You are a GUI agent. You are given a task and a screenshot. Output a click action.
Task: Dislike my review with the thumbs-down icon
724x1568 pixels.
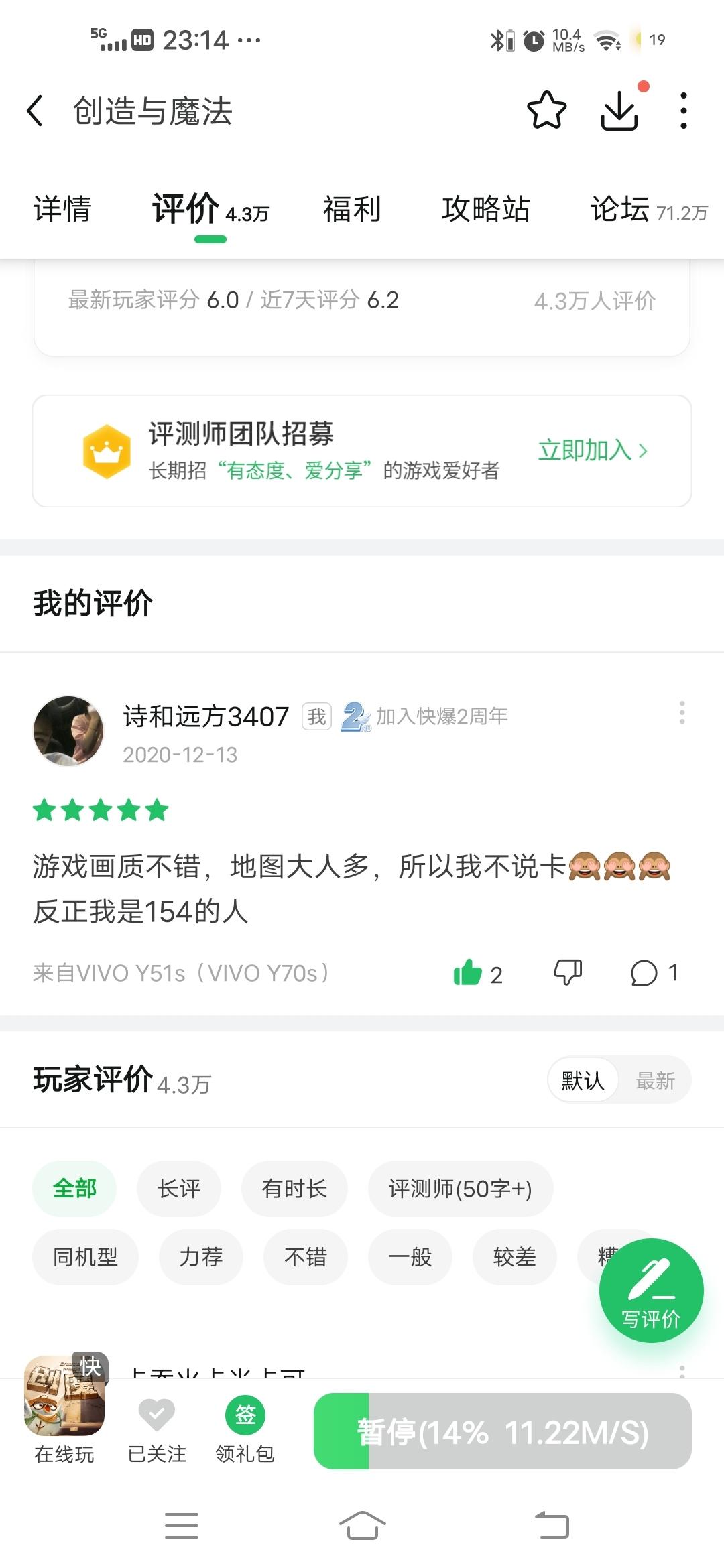point(567,972)
